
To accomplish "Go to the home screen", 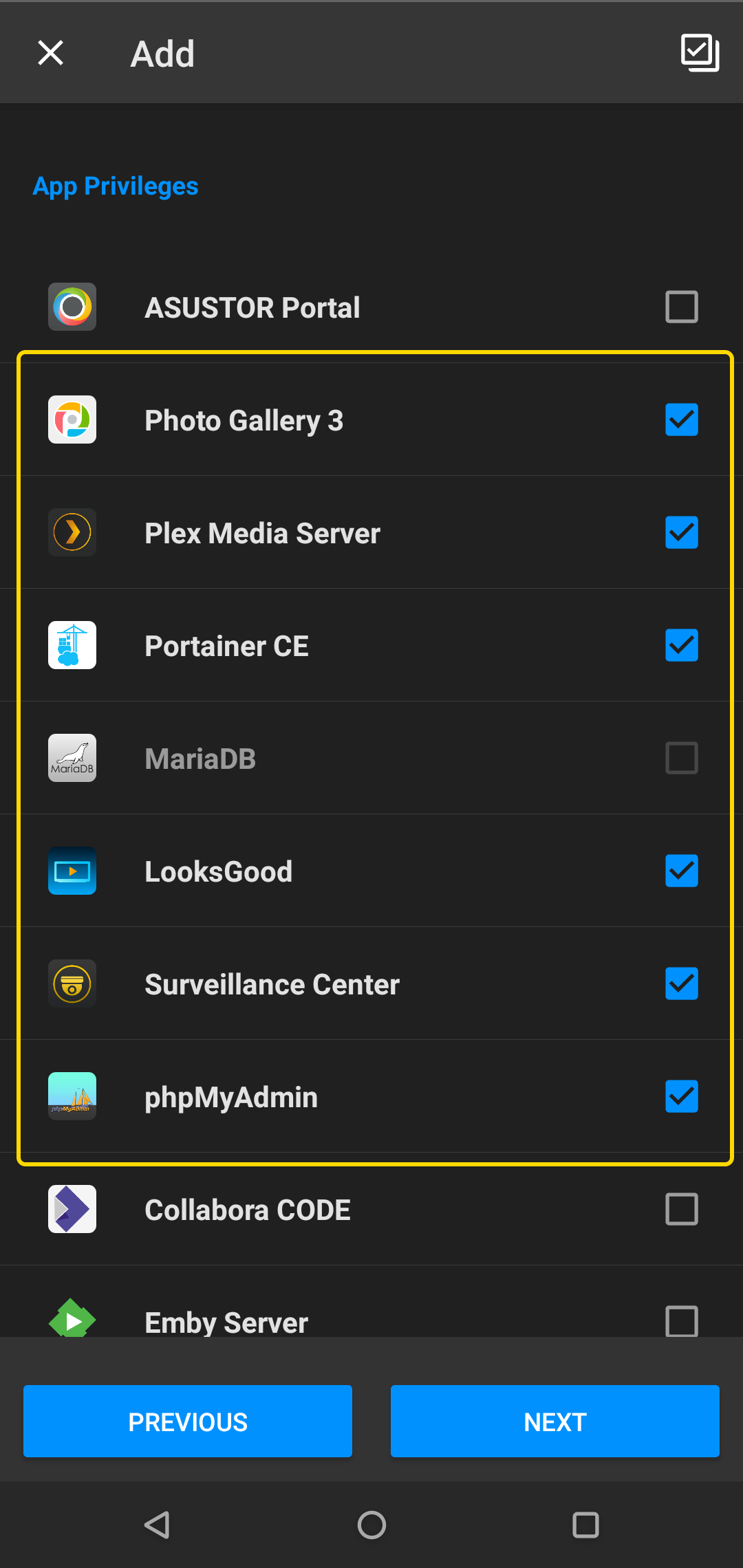I will 371,1525.
